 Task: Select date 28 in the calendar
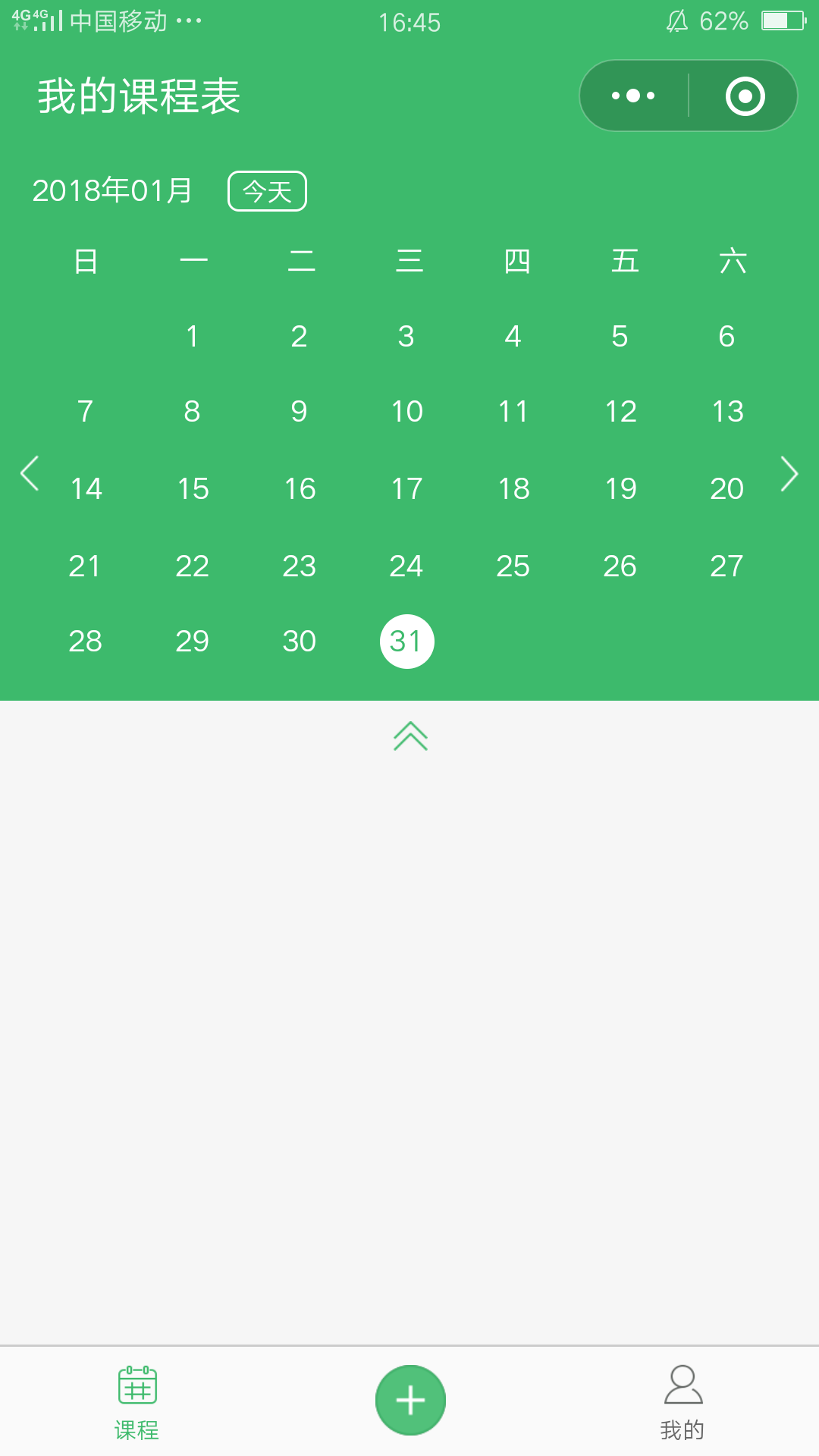click(x=85, y=642)
